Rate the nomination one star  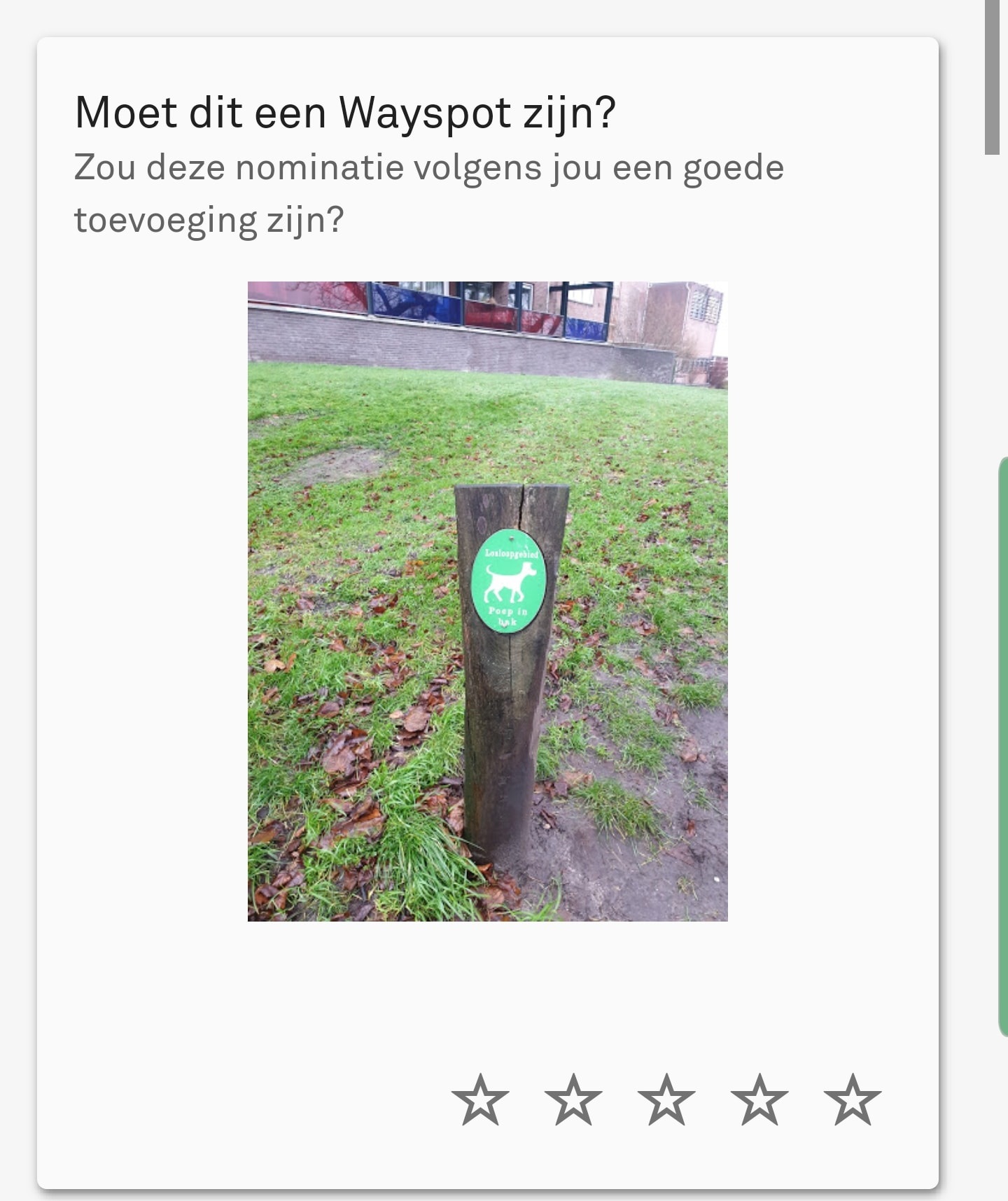point(480,1100)
